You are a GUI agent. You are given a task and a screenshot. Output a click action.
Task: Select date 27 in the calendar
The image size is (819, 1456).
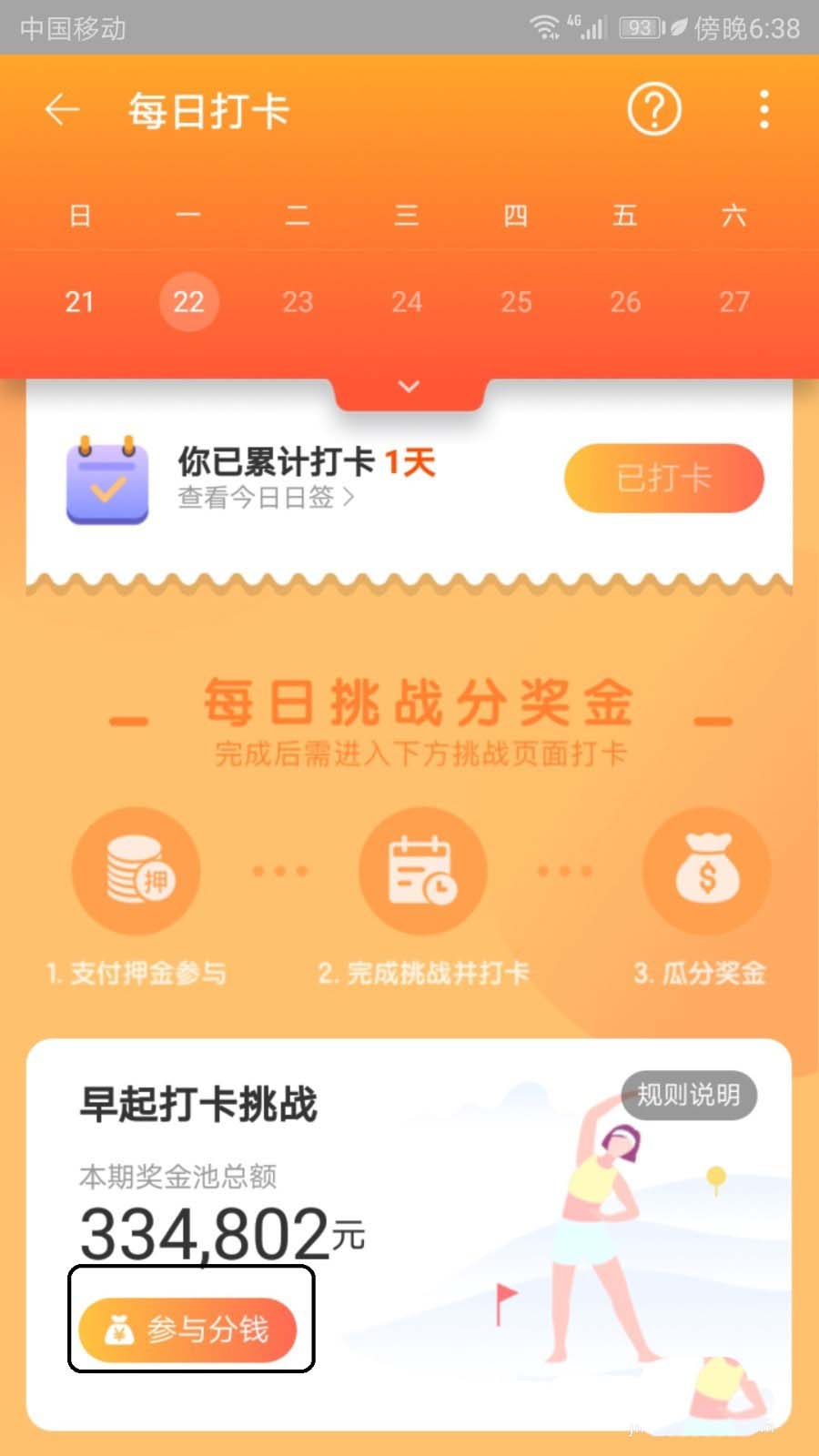point(734,301)
